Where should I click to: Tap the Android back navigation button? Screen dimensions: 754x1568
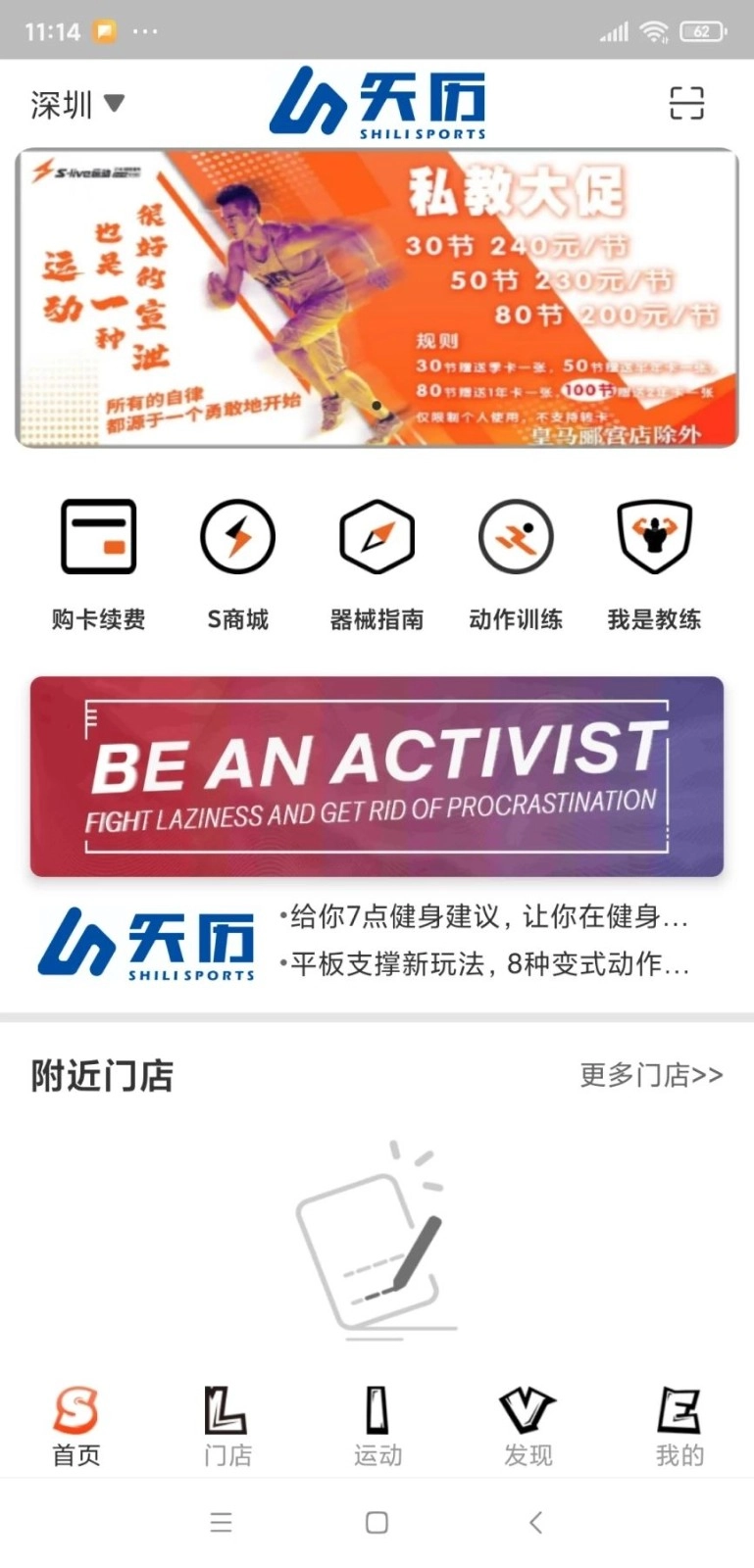coord(535,1522)
